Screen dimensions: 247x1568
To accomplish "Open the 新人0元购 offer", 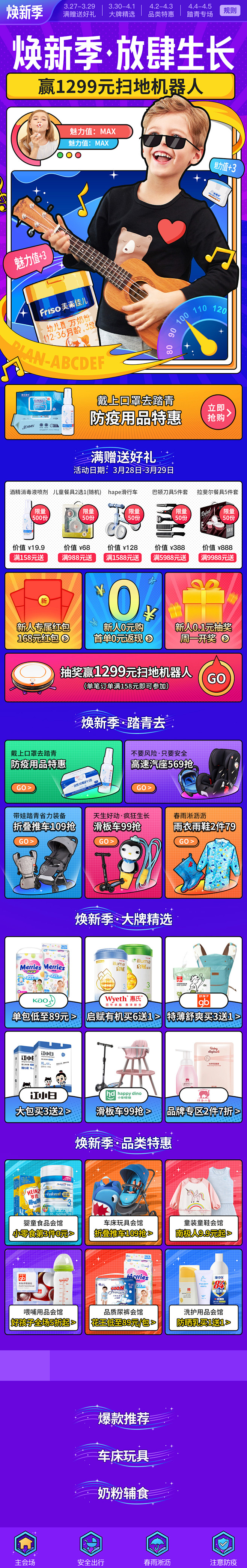I will [123, 611].
